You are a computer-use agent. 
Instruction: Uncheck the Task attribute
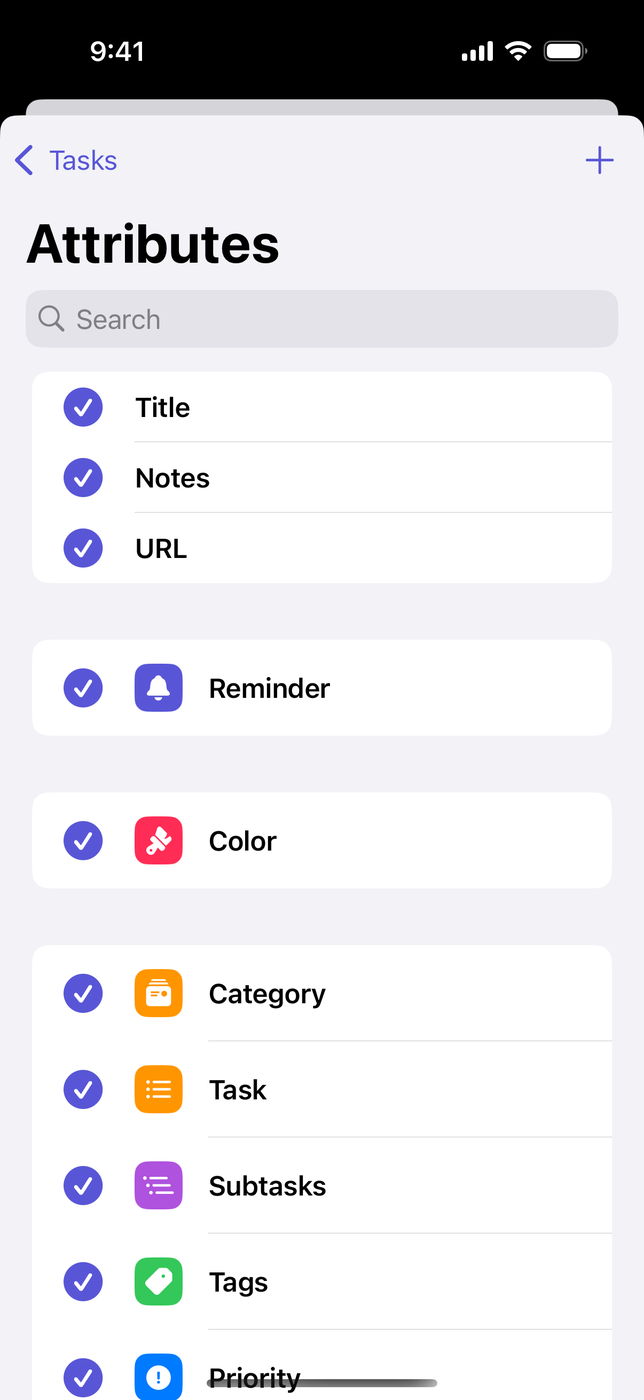(83, 1089)
